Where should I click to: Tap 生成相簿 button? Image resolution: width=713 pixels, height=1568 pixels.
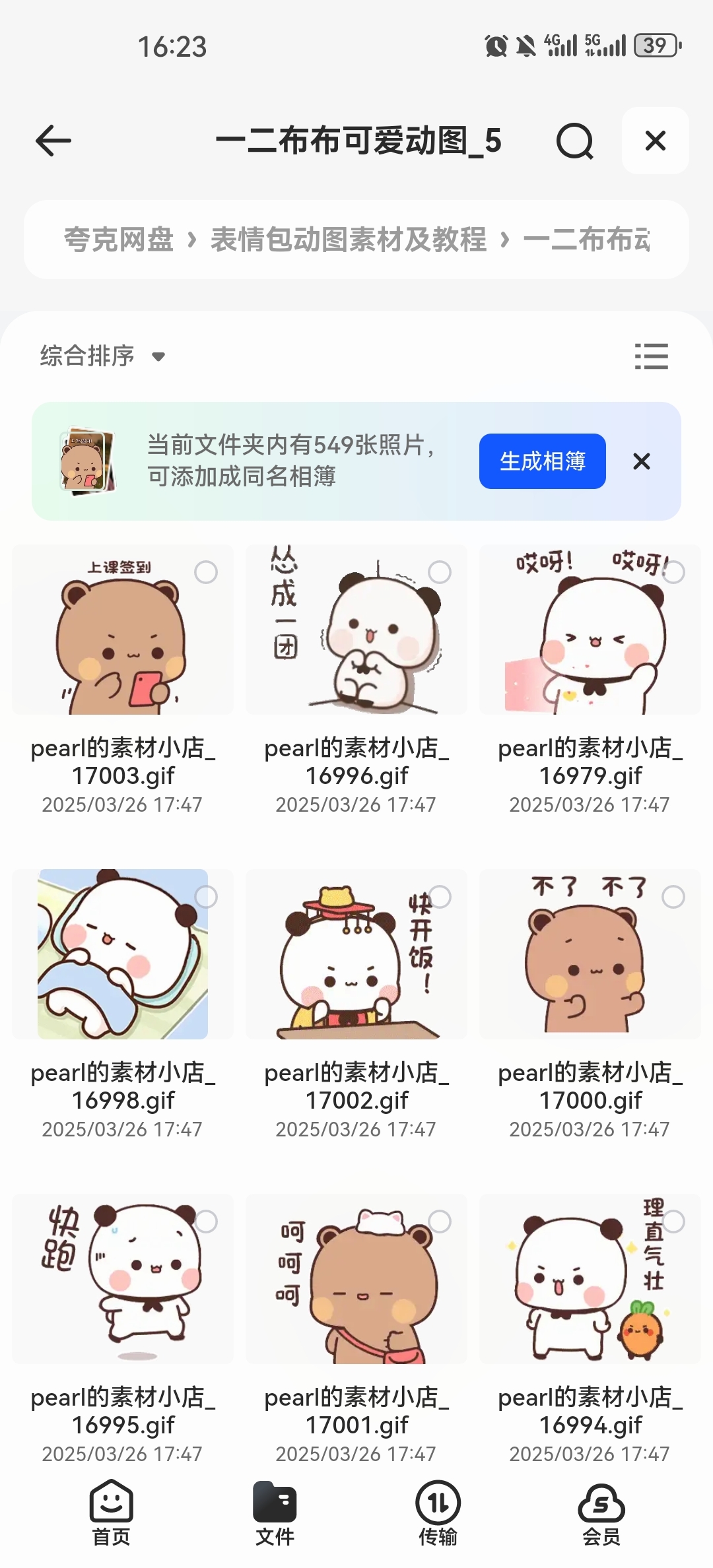(542, 461)
